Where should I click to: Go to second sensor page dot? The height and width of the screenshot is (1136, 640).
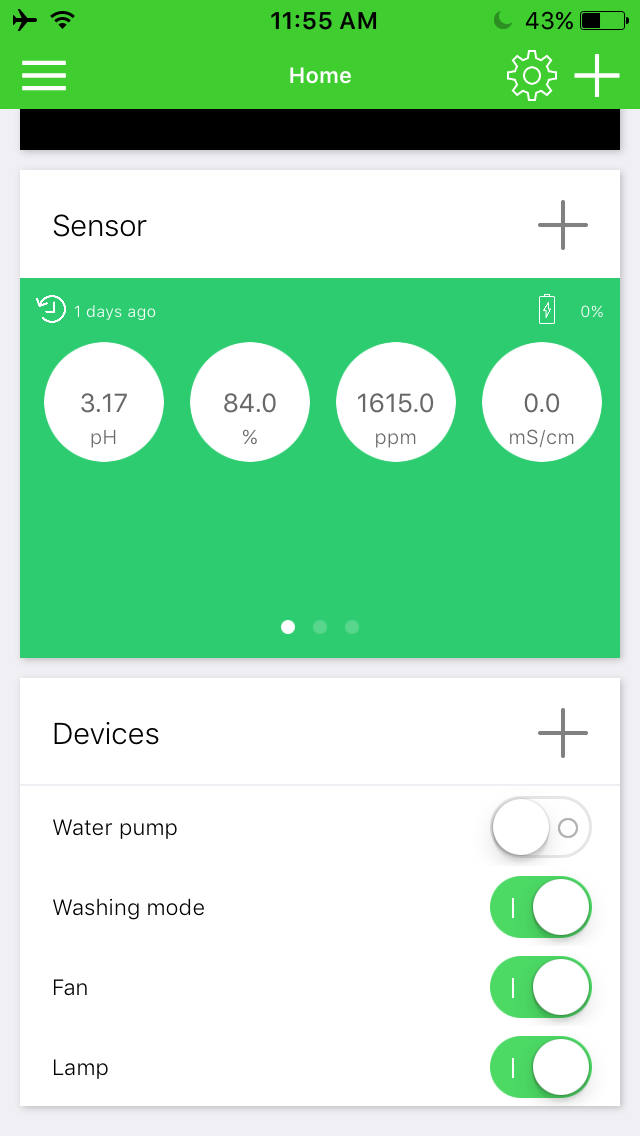click(x=320, y=627)
